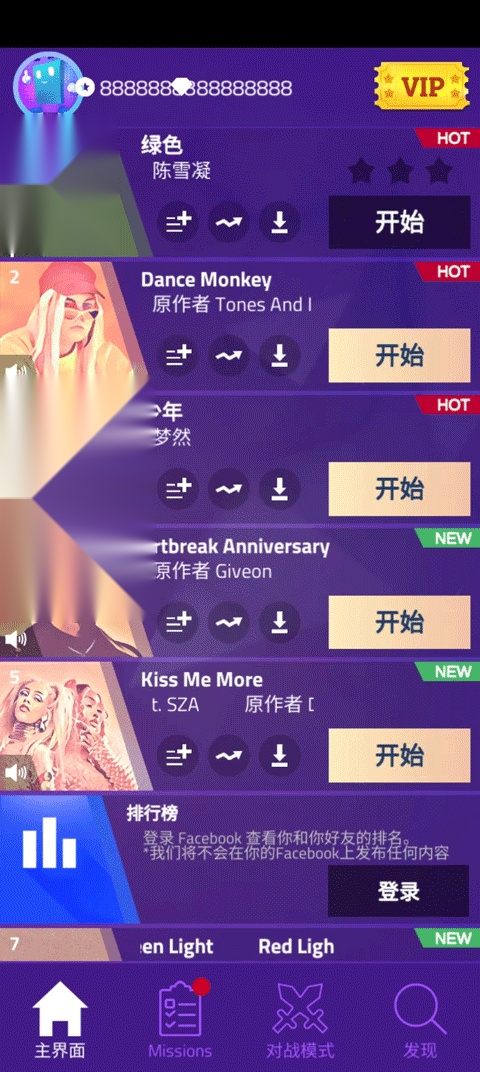View trend stats for Kiss Me More
480x1072 pixels.
point(228,755)
